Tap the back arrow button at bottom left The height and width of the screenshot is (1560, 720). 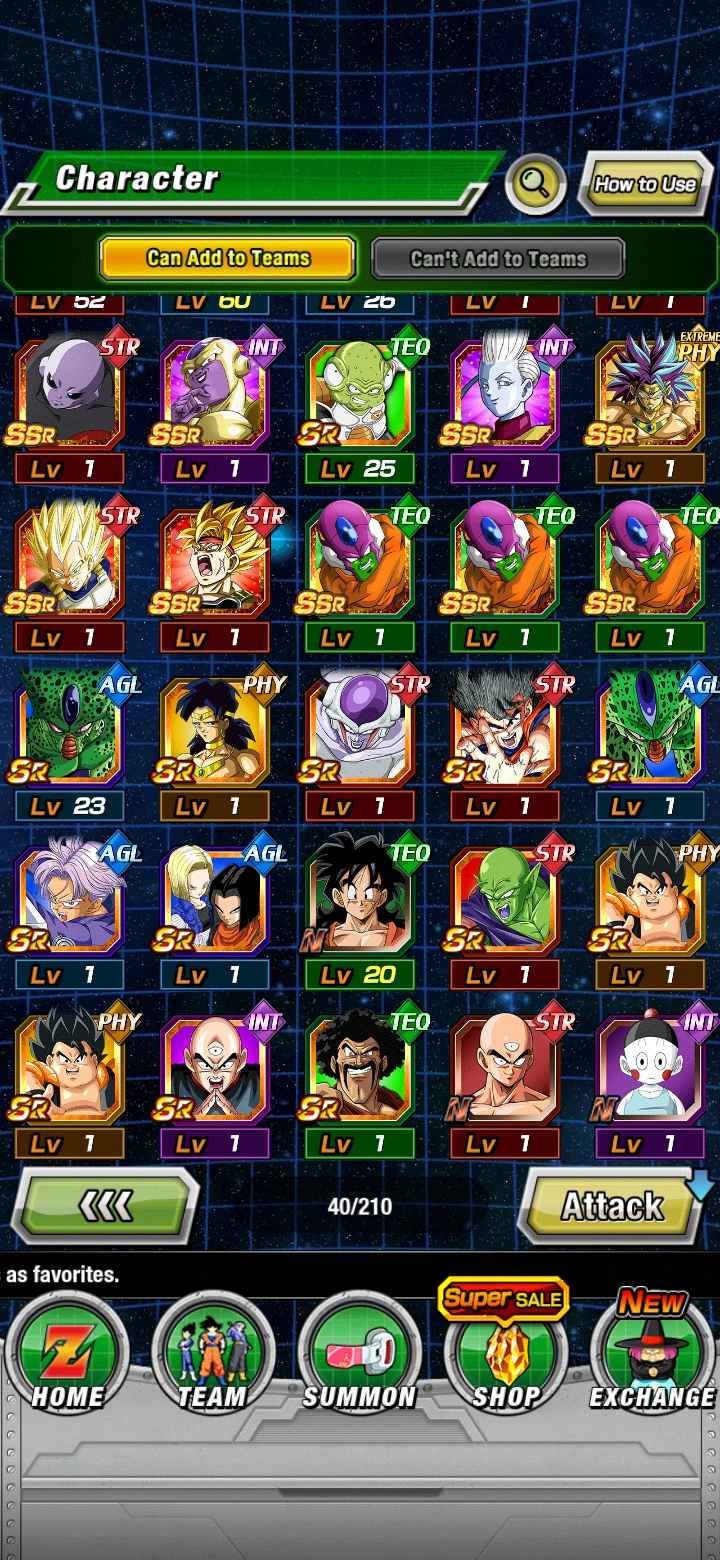click(105, 1206)
